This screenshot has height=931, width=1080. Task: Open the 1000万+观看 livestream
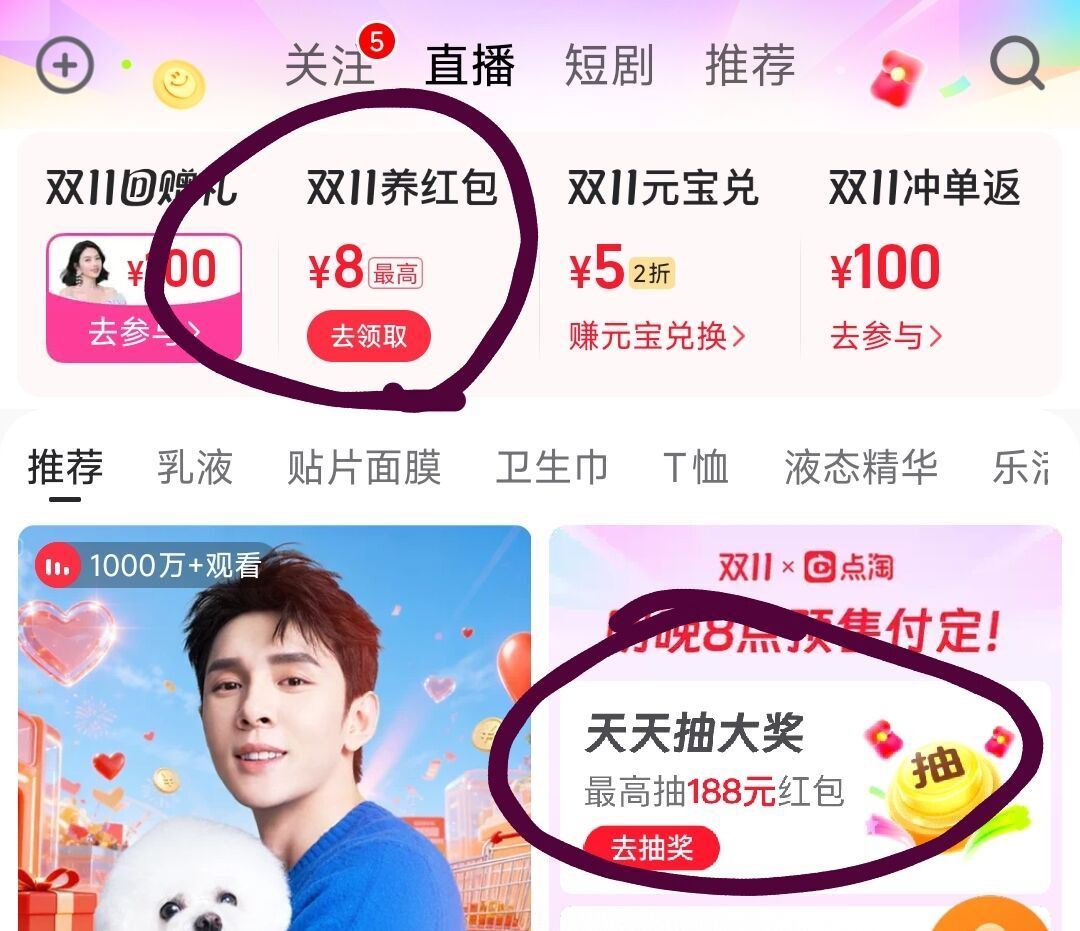pyautogui.click(x=274, y=728)
